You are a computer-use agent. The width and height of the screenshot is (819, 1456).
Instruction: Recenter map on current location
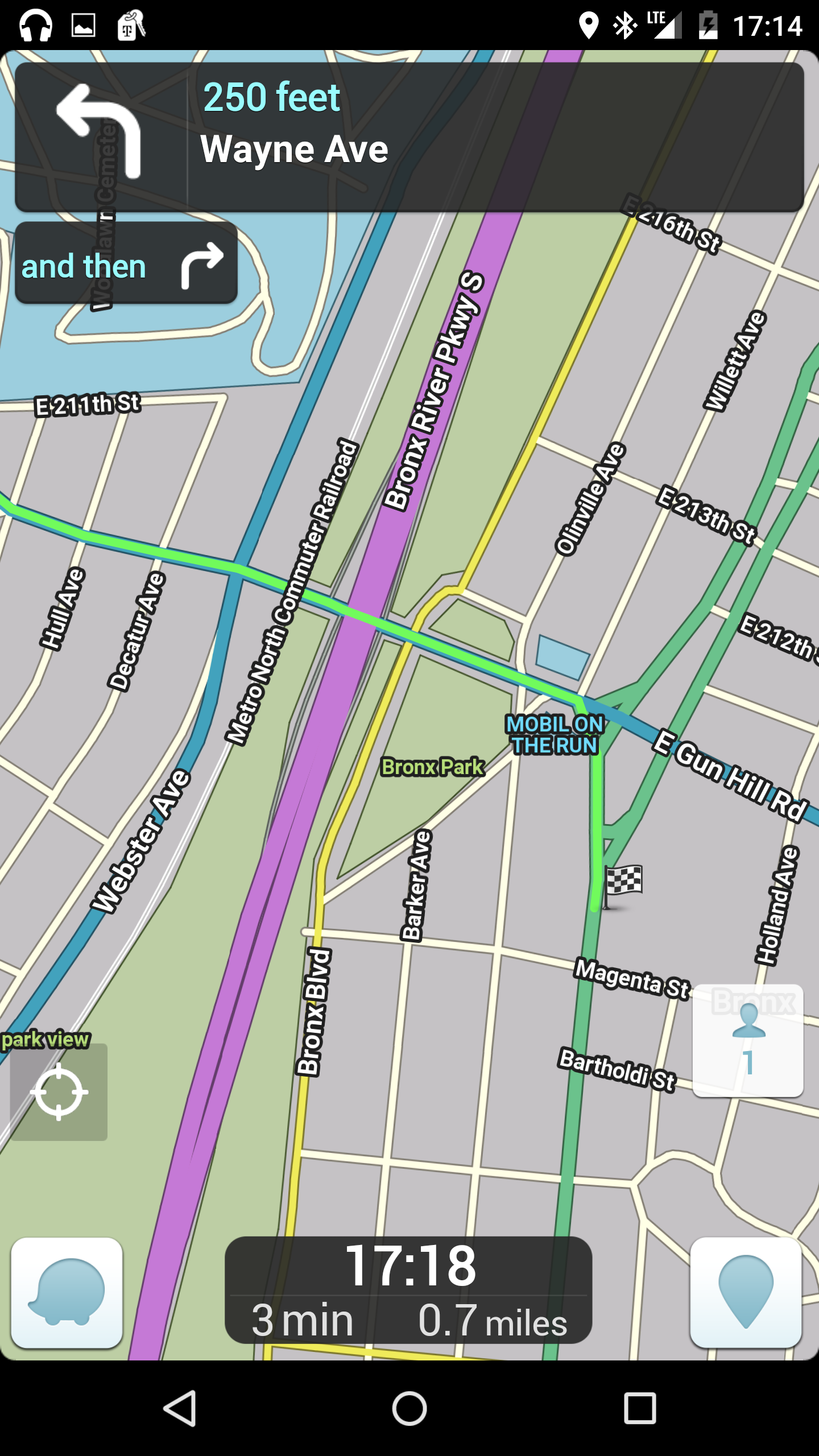(x=59, y=1091)
